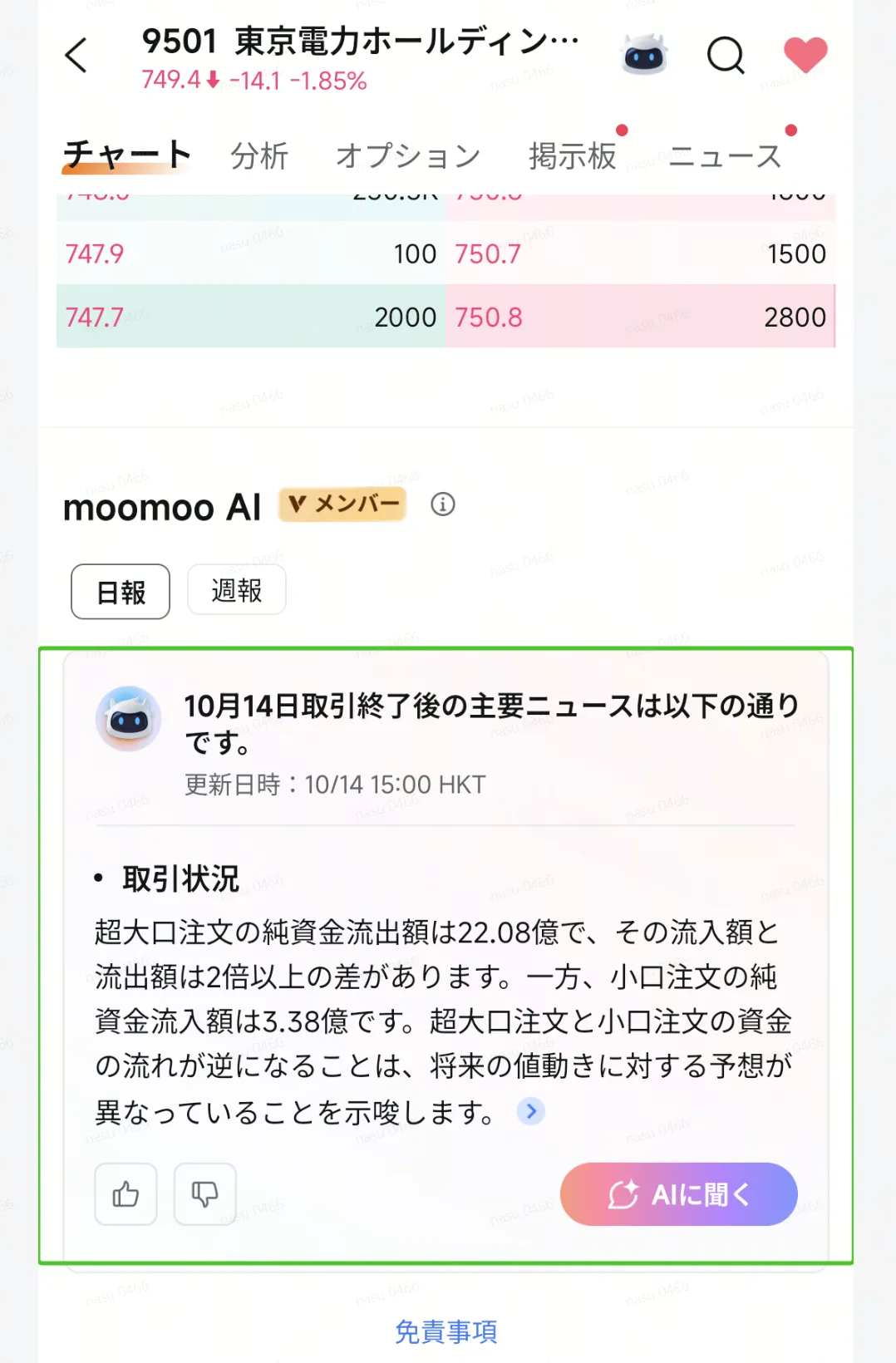The height and width of the screenshot is (1363, 896).
Task: Show moomoo AI info tooltip
Action: click(443, 504)
